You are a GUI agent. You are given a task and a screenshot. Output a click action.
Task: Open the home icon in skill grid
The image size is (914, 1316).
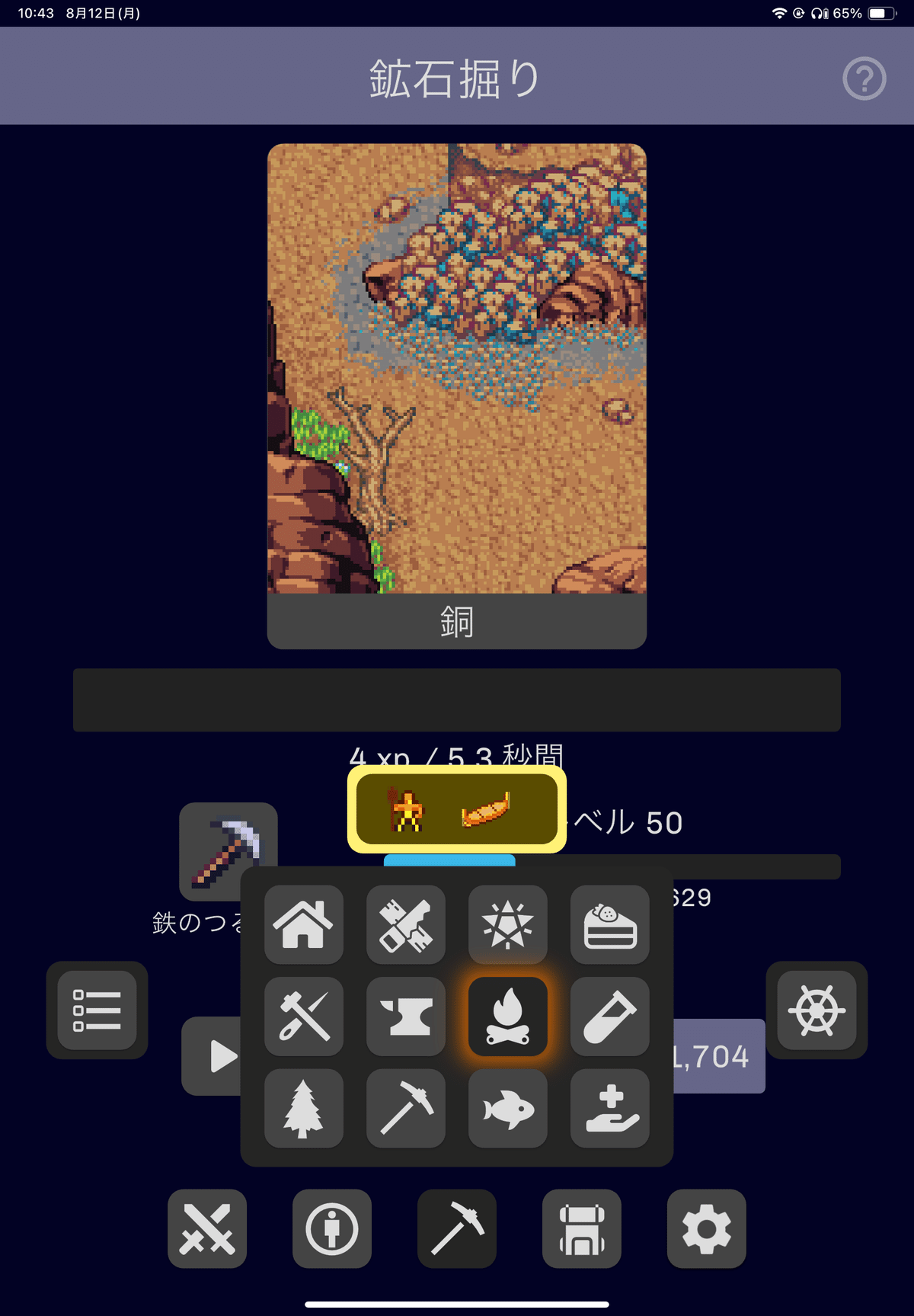pyautogui.click(x=304, y=924)
